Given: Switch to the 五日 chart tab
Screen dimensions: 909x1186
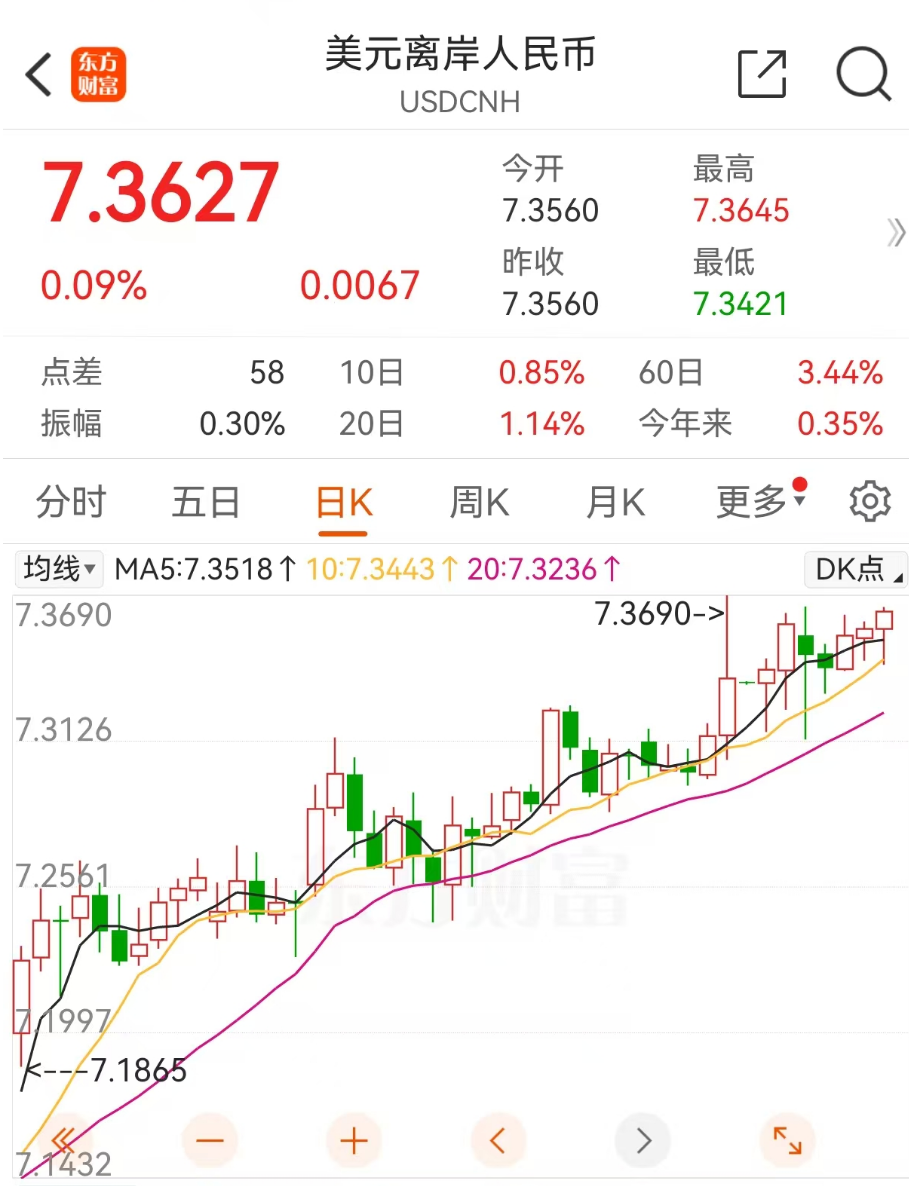Looking at the screenshot, I should click(206, 502).
